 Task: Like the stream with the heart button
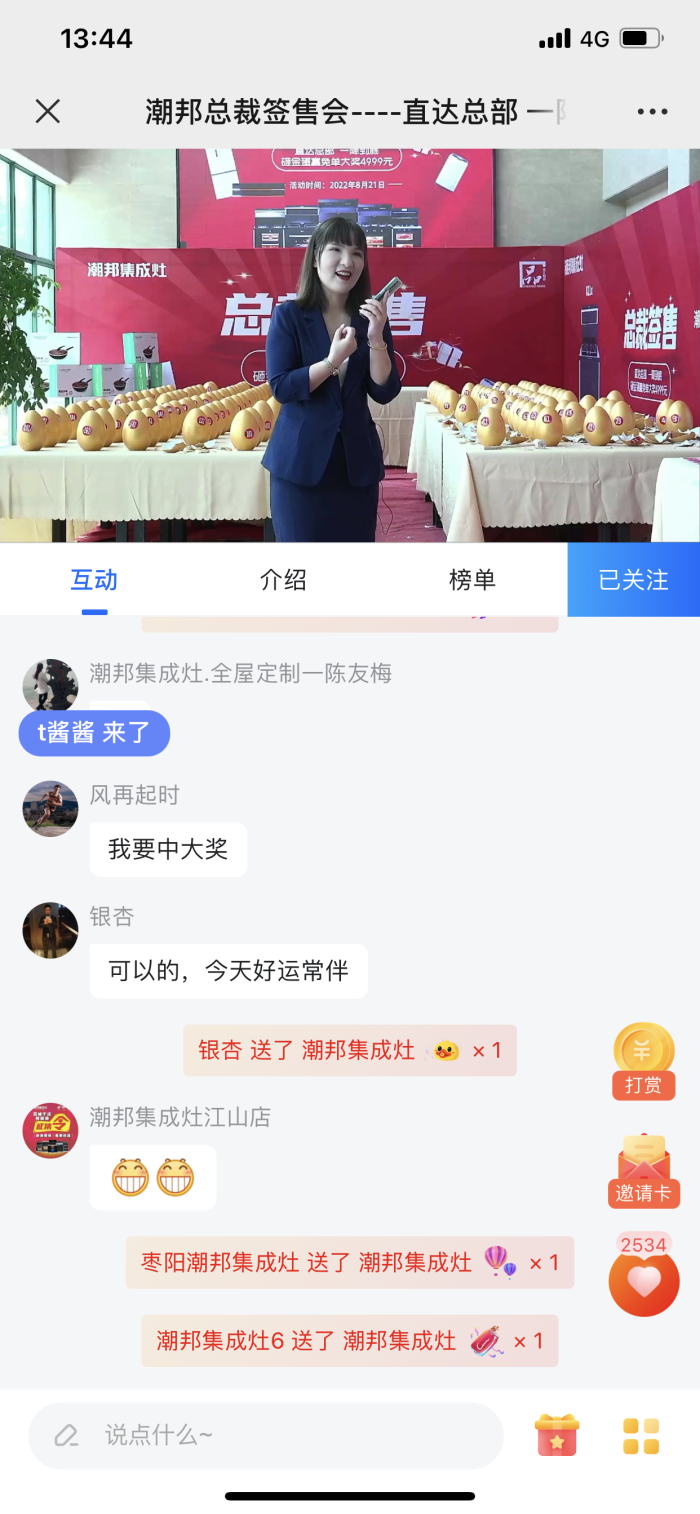click(x=643, y=1281)
